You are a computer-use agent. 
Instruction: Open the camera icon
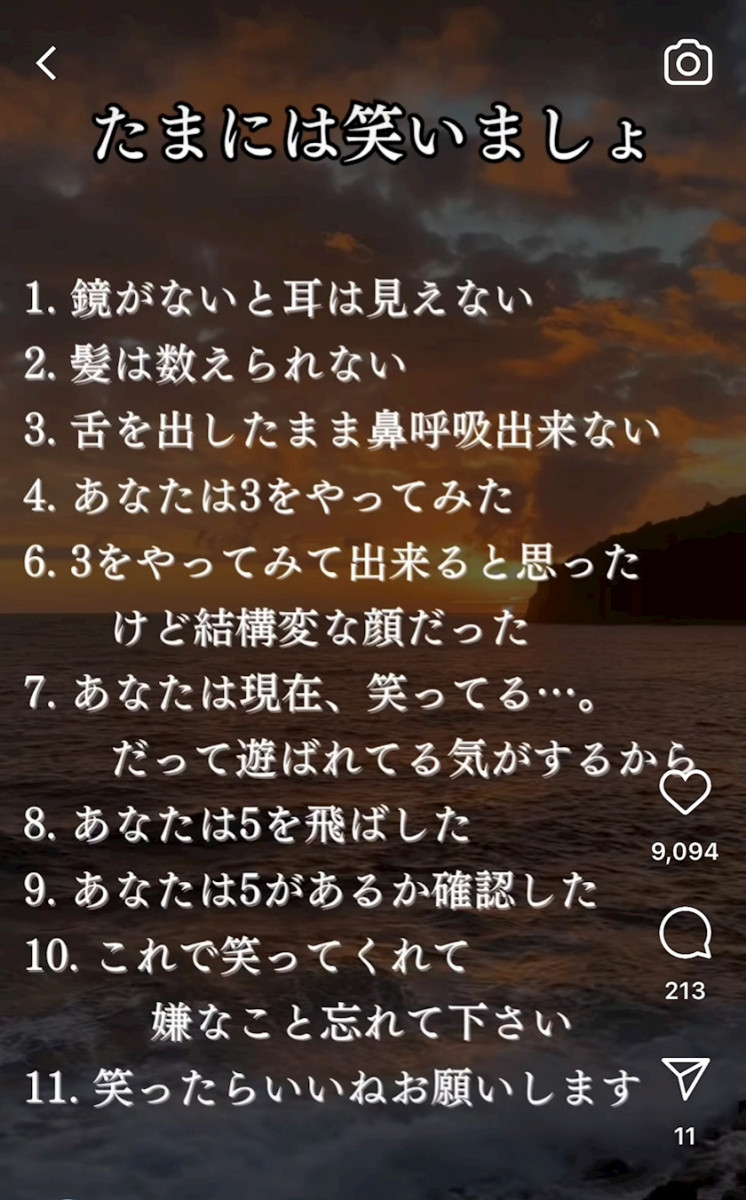click(688, 64)
